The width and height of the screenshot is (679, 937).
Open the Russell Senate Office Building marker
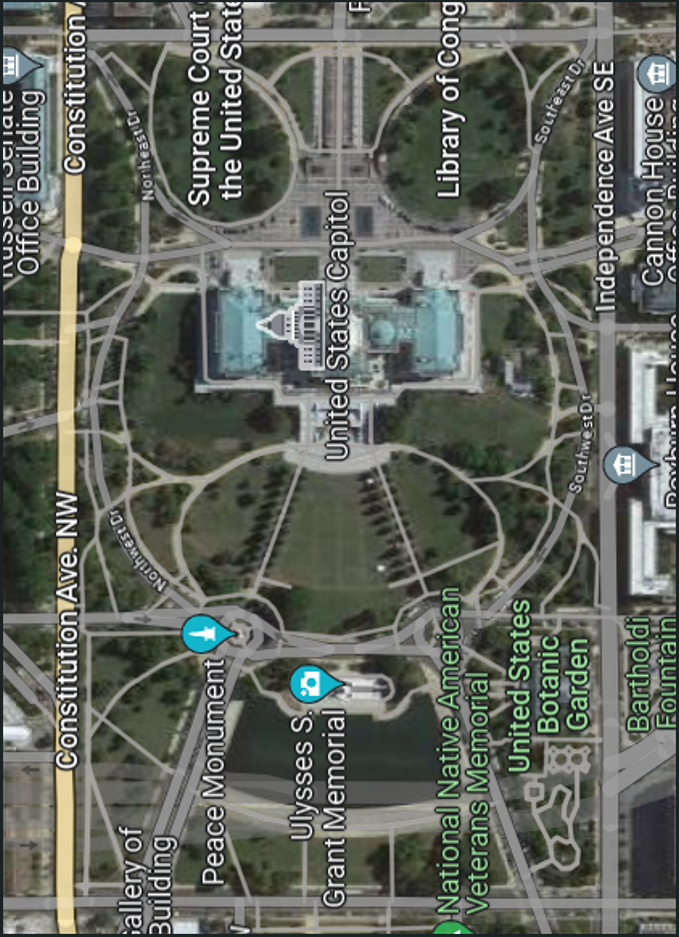point(14,66)
